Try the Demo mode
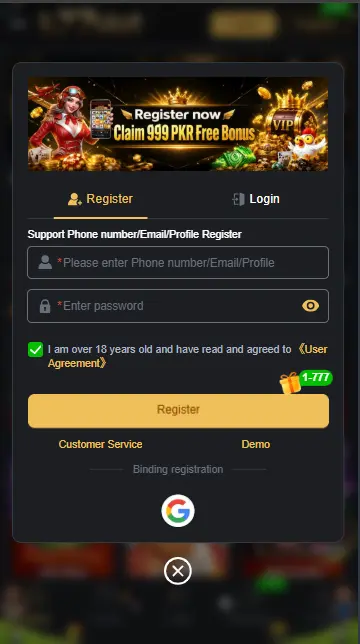Image resolution: width=360 pixels, height=644 pixels. pos(256,444)
